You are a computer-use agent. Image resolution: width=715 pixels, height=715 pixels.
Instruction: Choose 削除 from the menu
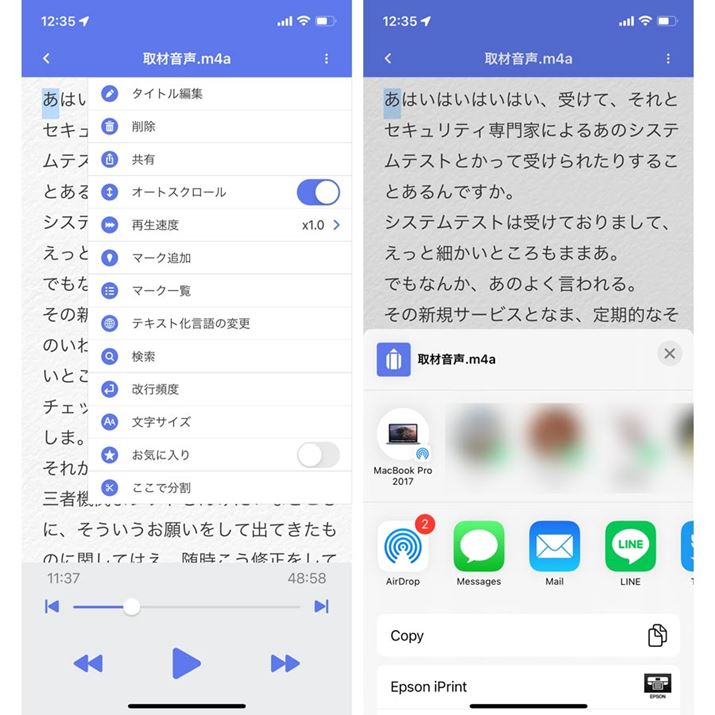tap(143, 127)
